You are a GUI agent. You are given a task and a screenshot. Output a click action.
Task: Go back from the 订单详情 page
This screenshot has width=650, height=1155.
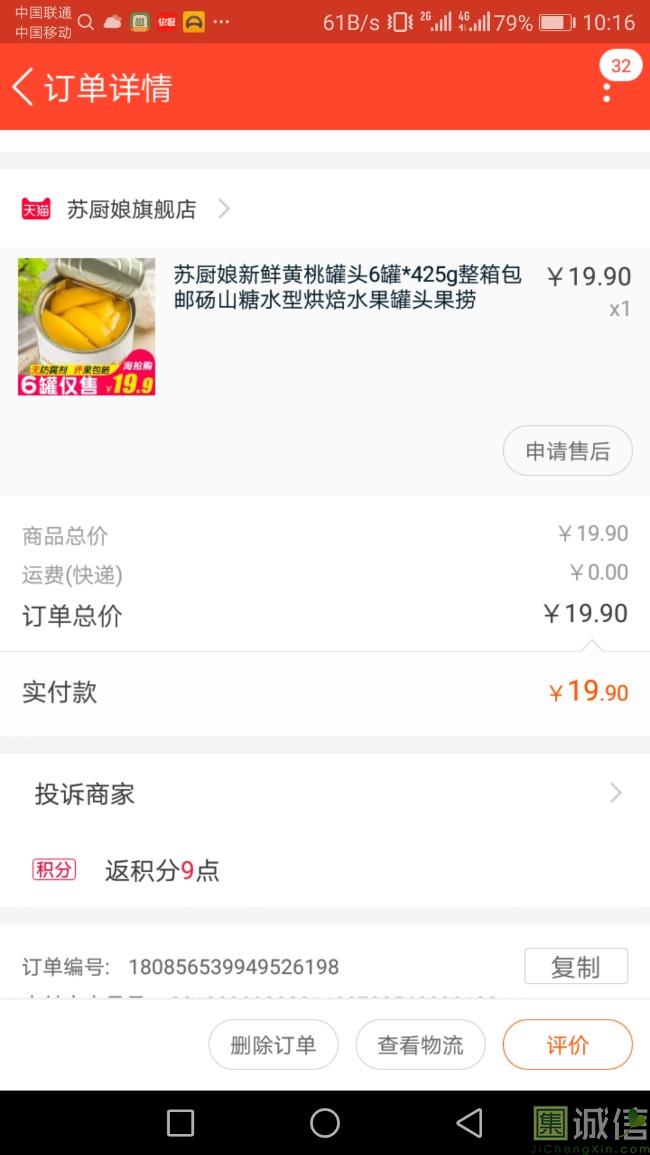pyautogui.click(x=23, y=87)
